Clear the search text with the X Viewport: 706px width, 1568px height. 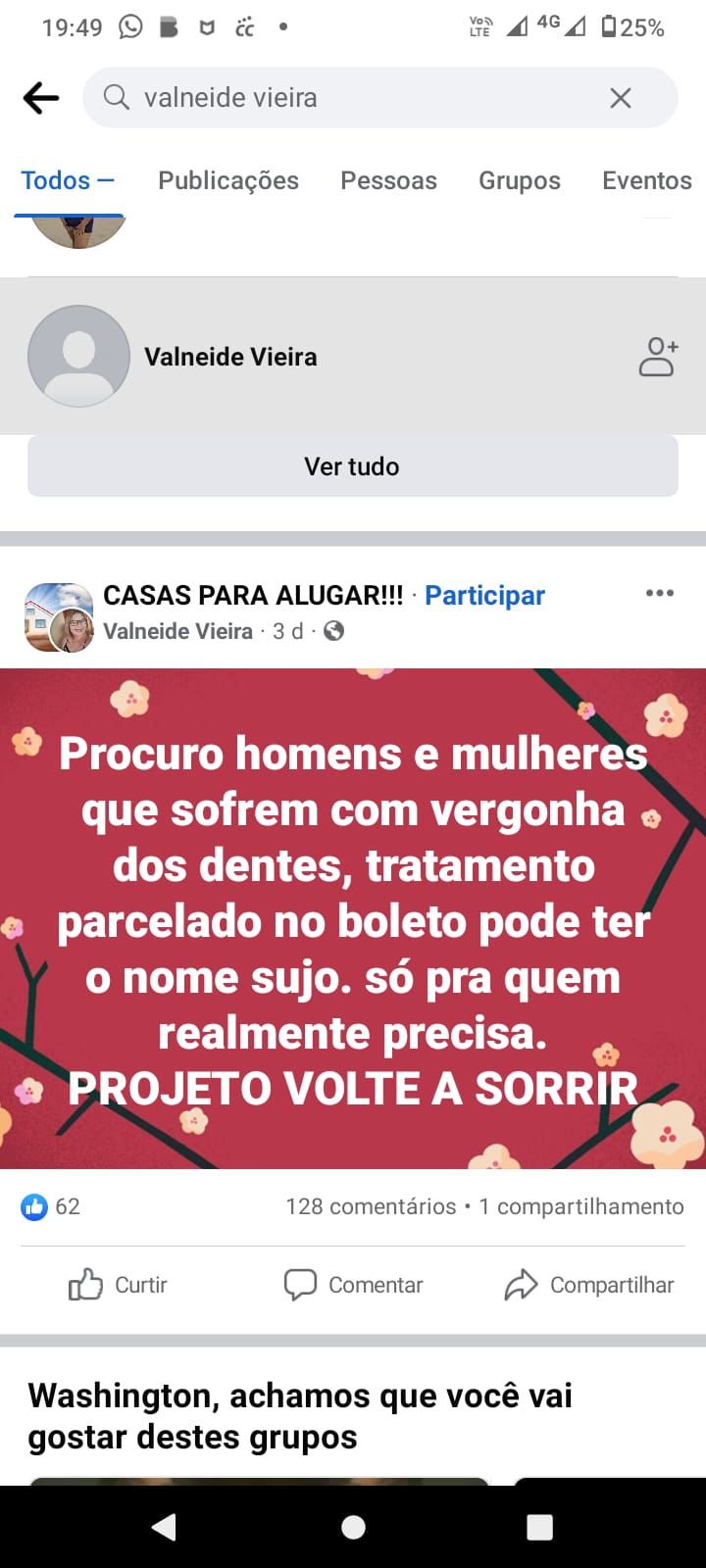coord(620,98)
